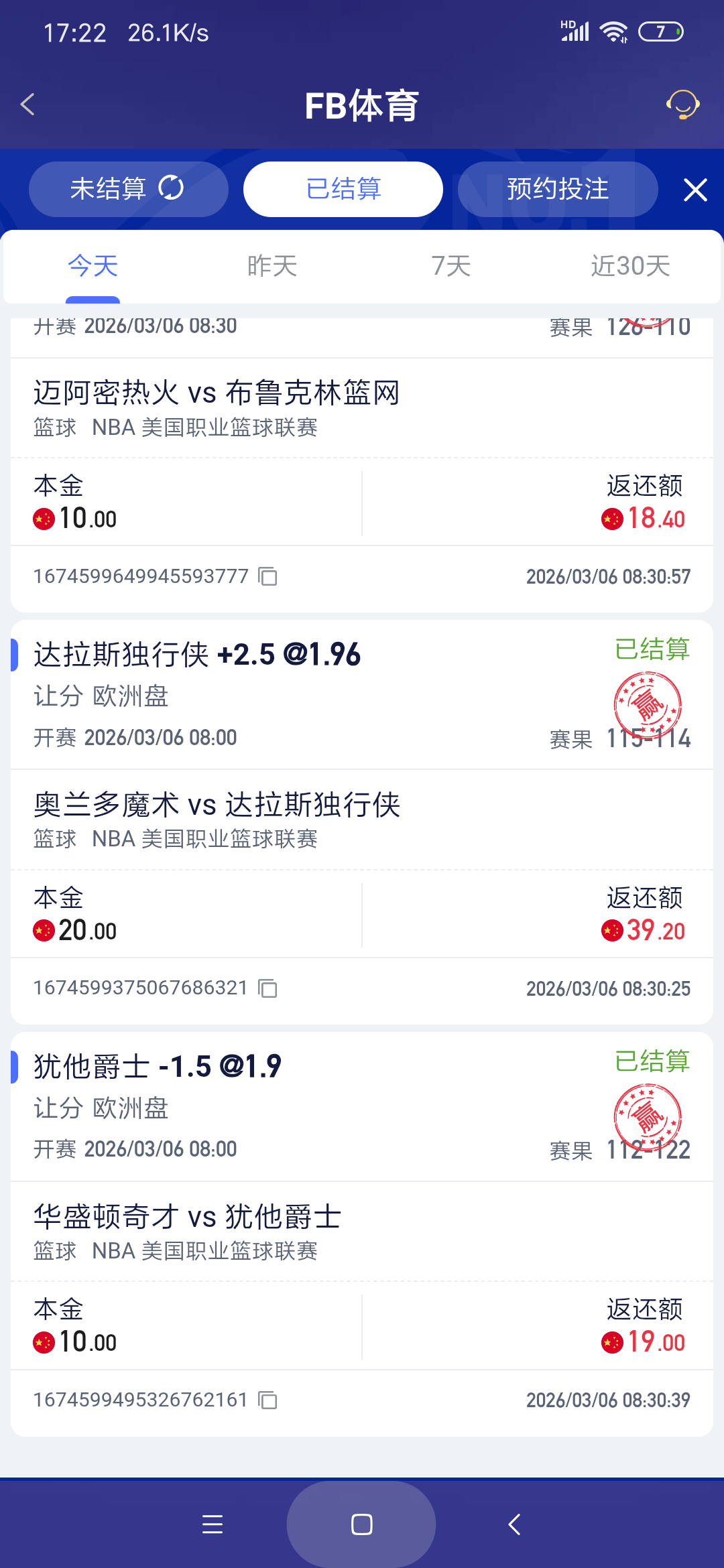
Task: Open the 华盛顿奇才 vs 犹他爵士 bet details
Action: (187, 1218)
